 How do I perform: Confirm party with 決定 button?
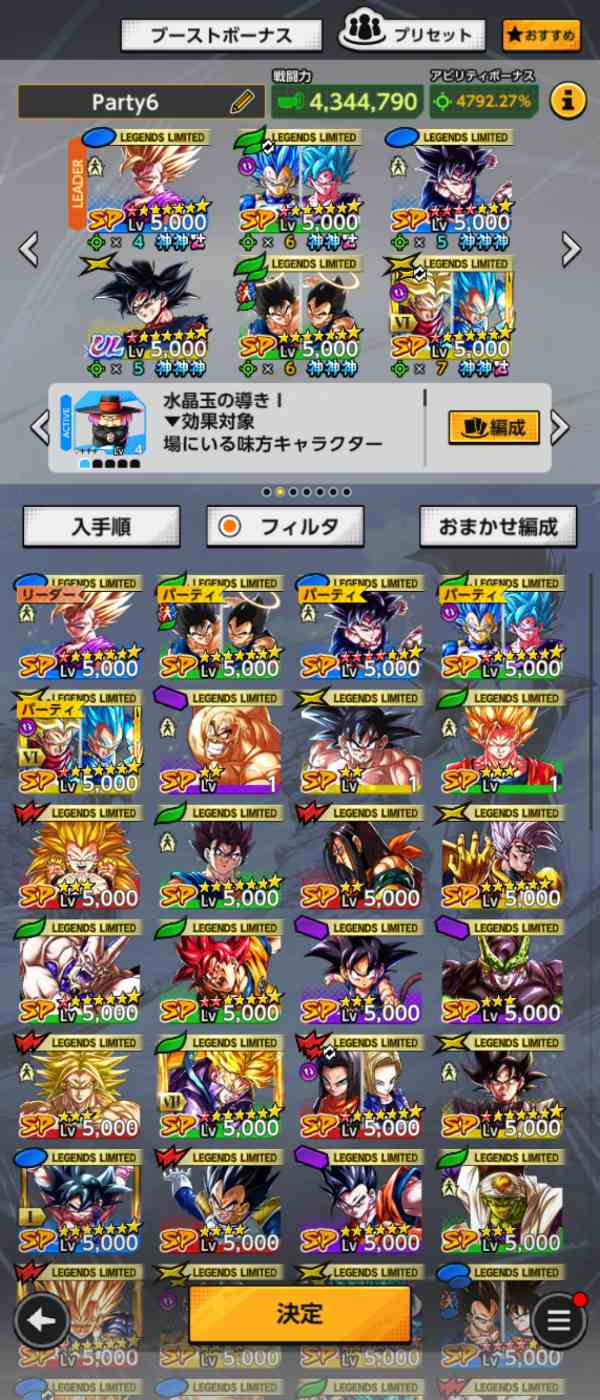299,1313
